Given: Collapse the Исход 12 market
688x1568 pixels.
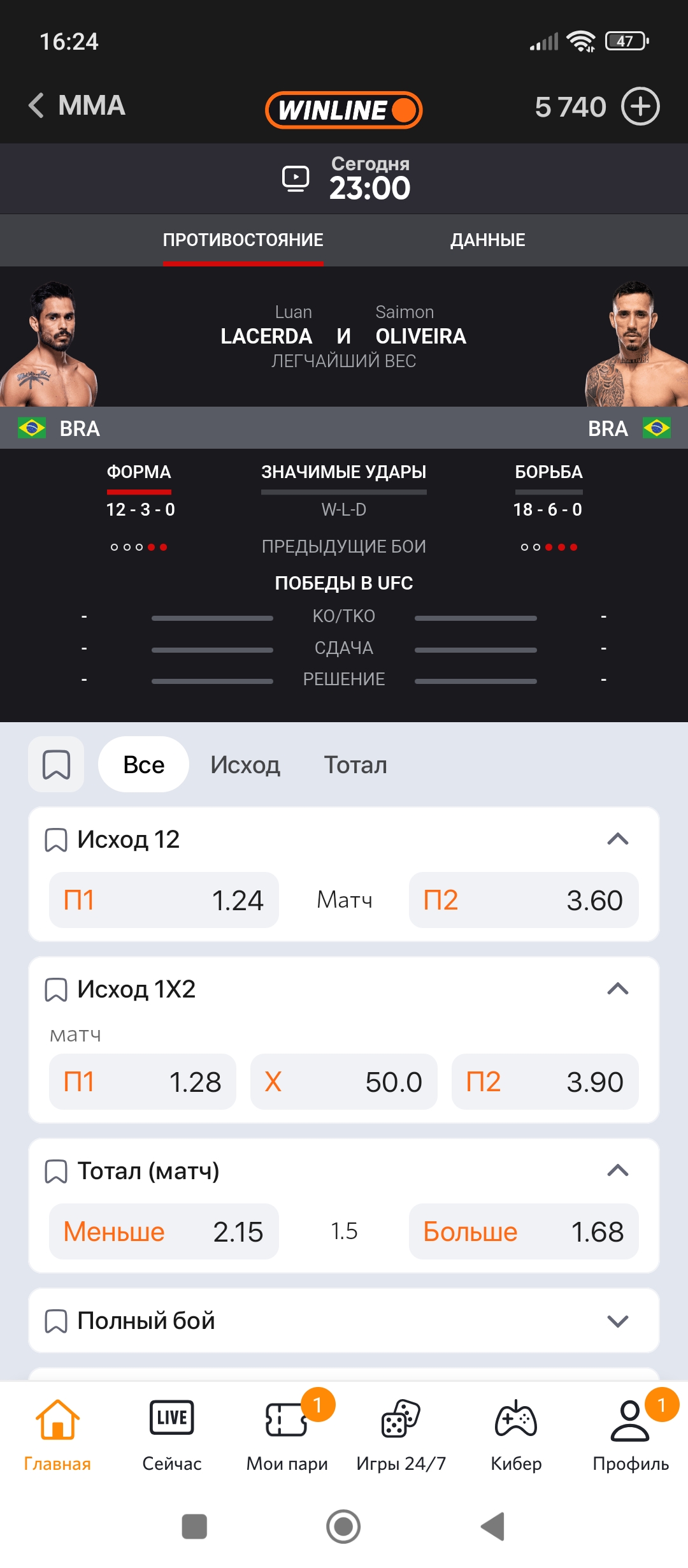Looking at the screenshot, I should coord(617,839).
